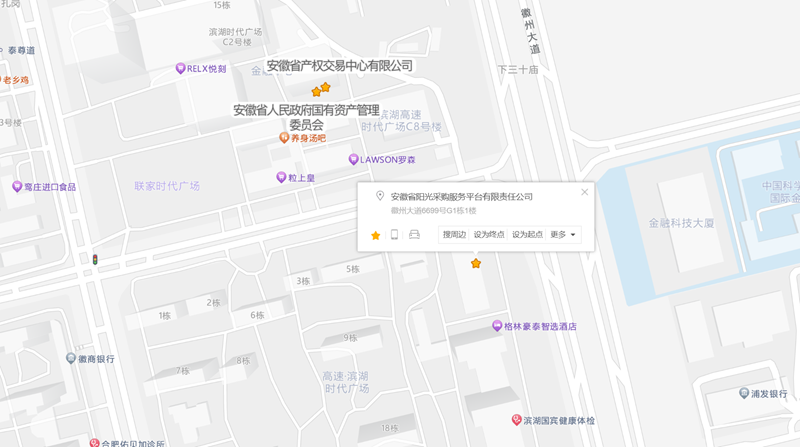Open the car icon in the popup

click(x=415, y=235)
